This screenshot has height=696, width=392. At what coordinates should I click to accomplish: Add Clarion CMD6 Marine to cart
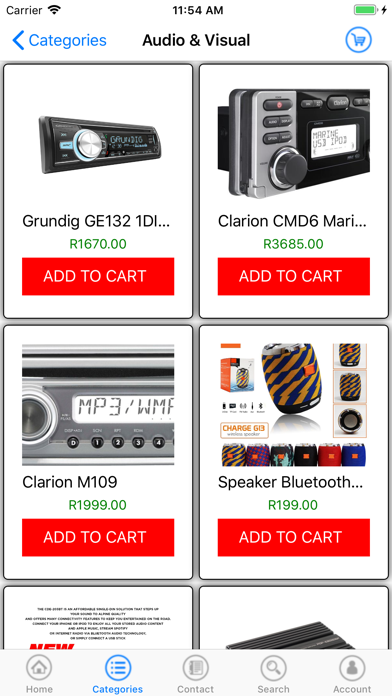(293, 276)
